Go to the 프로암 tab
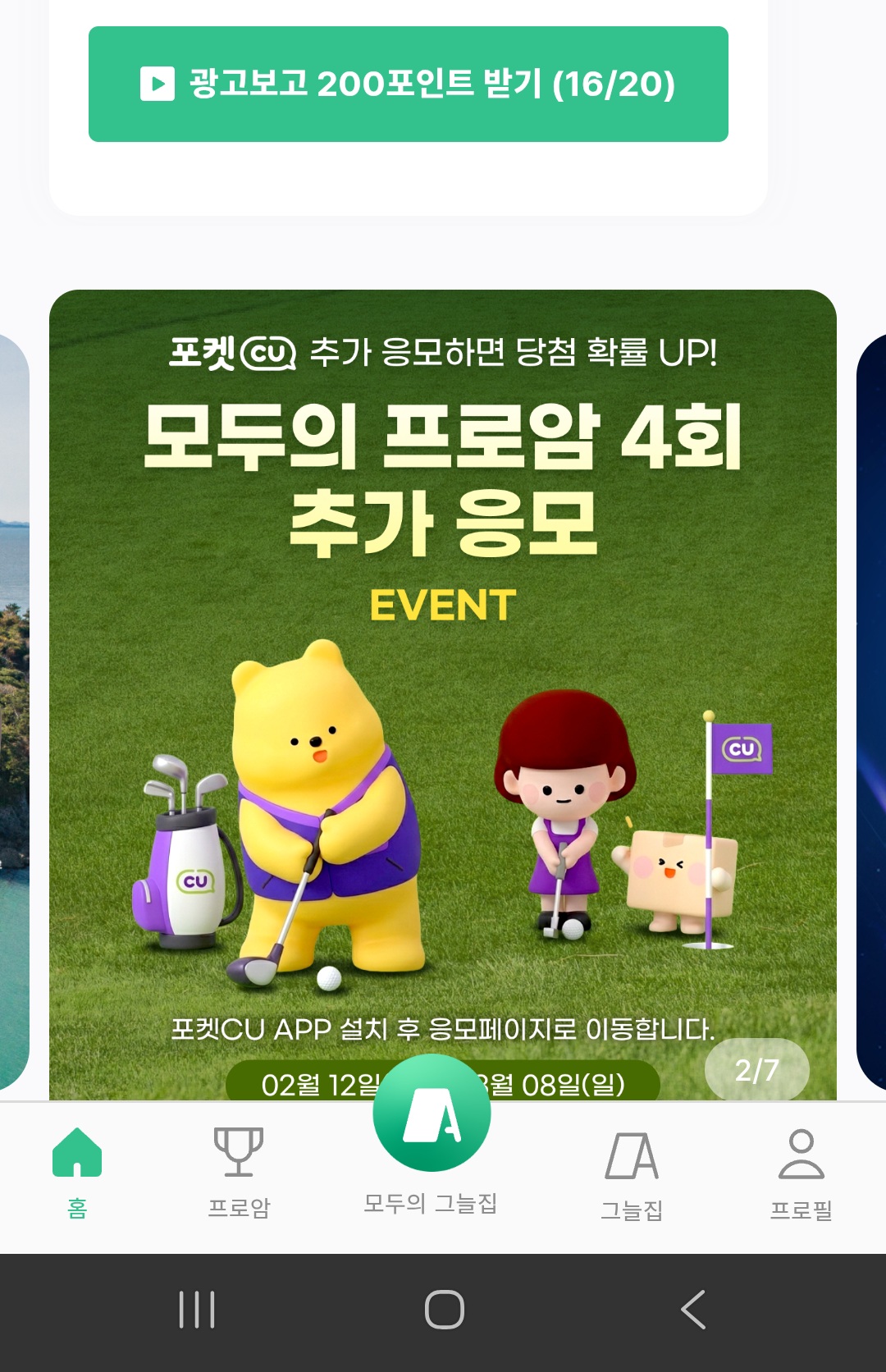Image resolution: width=886 pixels, height=1372 pixels. 239,1172
